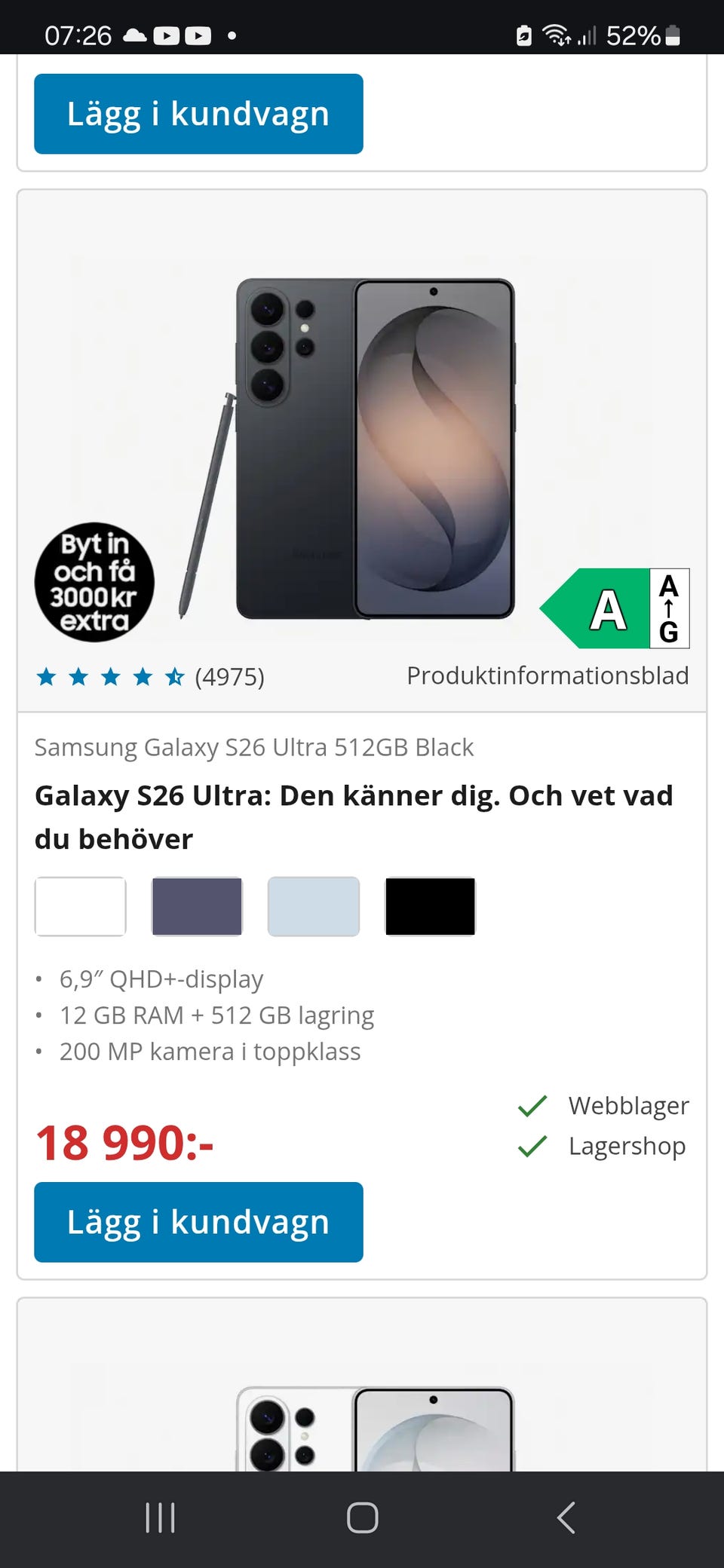
Task: Select the white color option
Action: click(x=80, y=906)
